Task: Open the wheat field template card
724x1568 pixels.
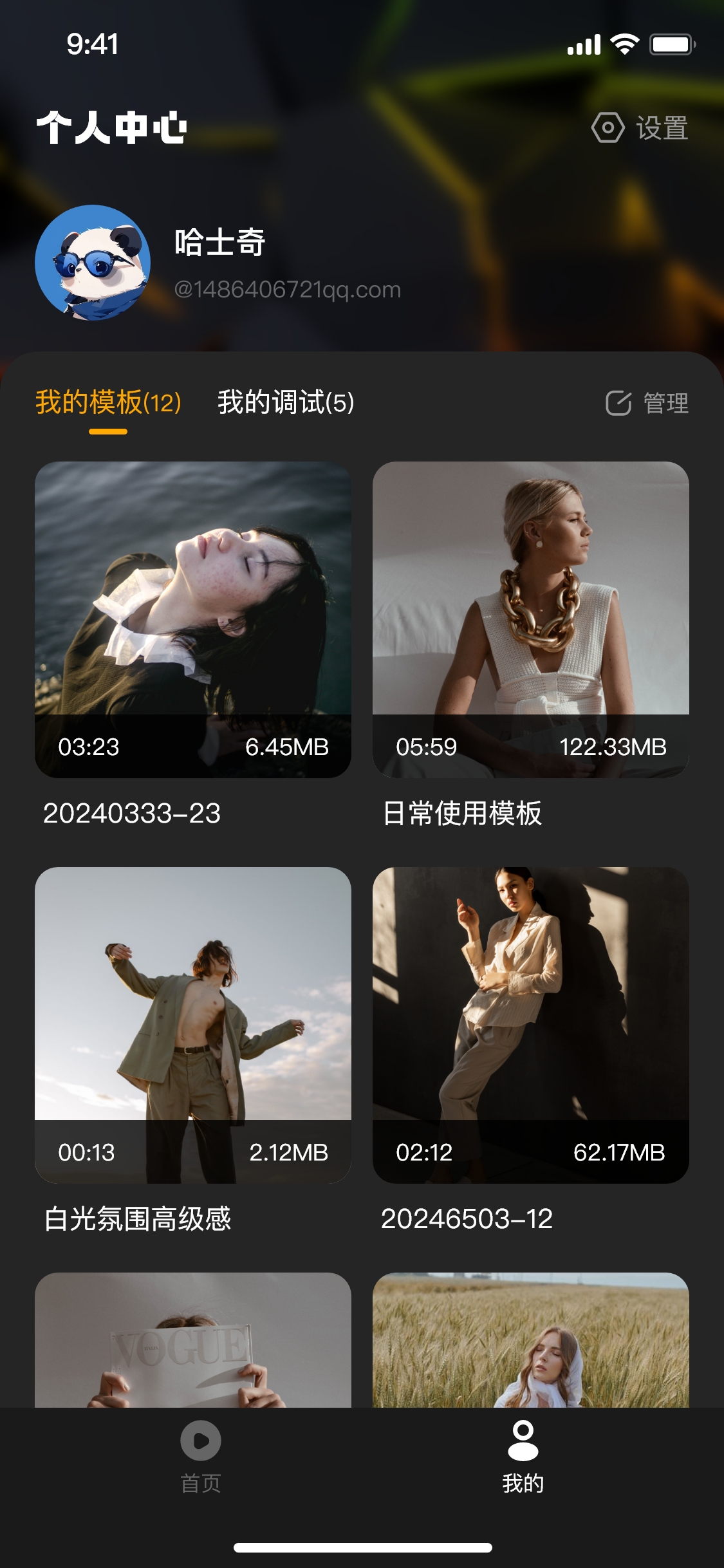Action: [530, 1340]
